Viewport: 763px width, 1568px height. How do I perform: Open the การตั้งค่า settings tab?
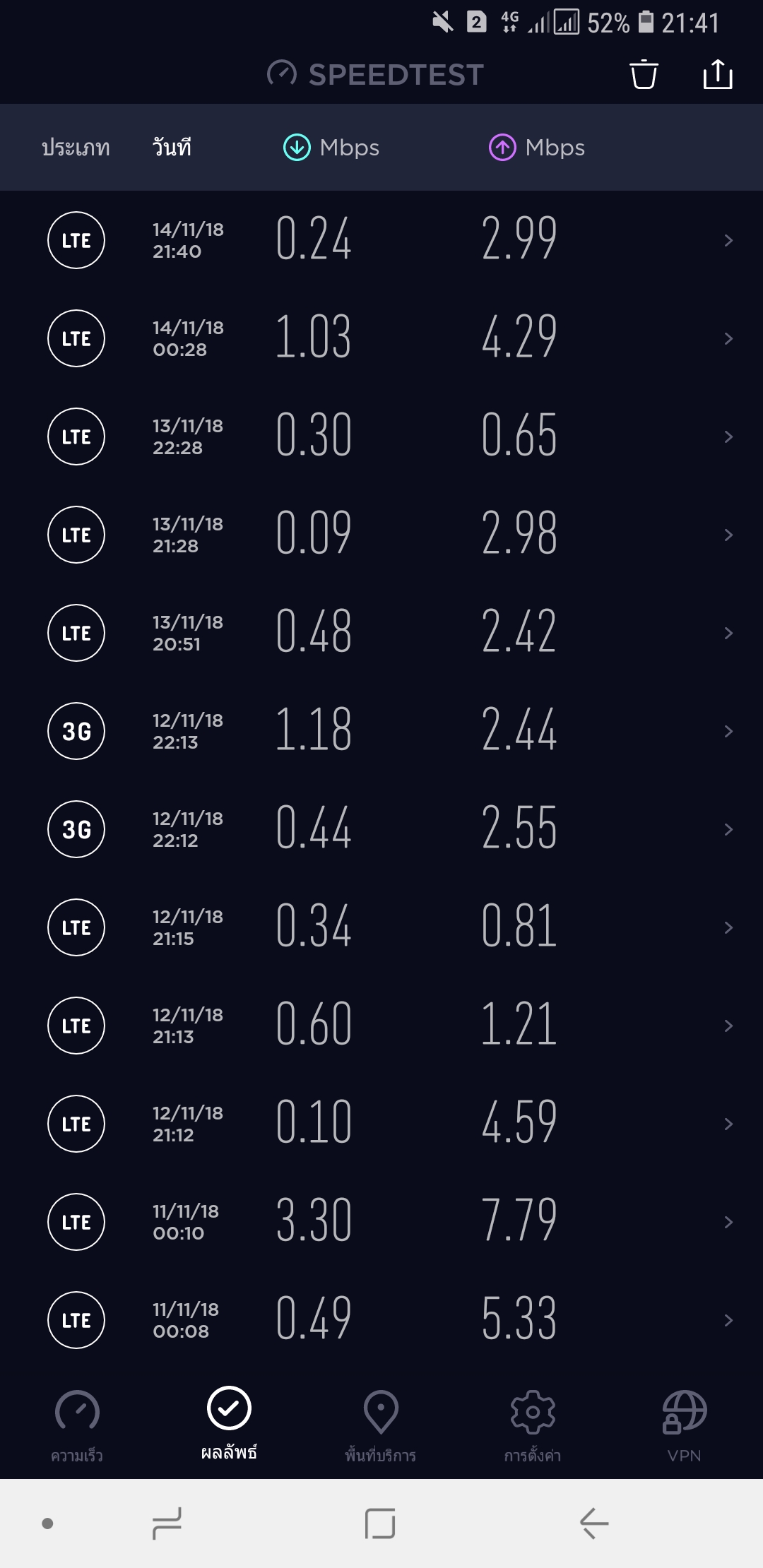point(533,1425)
